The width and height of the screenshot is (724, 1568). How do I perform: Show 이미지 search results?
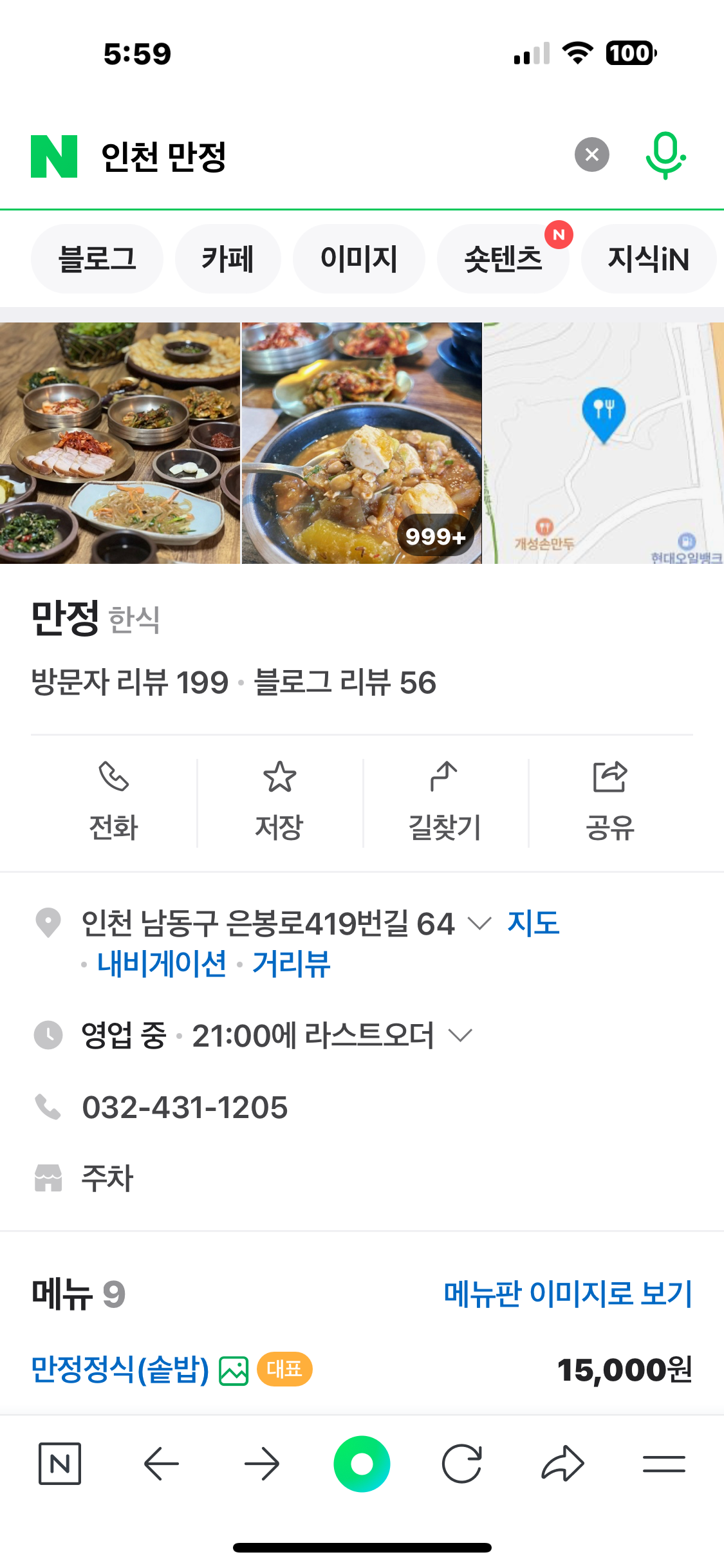359,259
